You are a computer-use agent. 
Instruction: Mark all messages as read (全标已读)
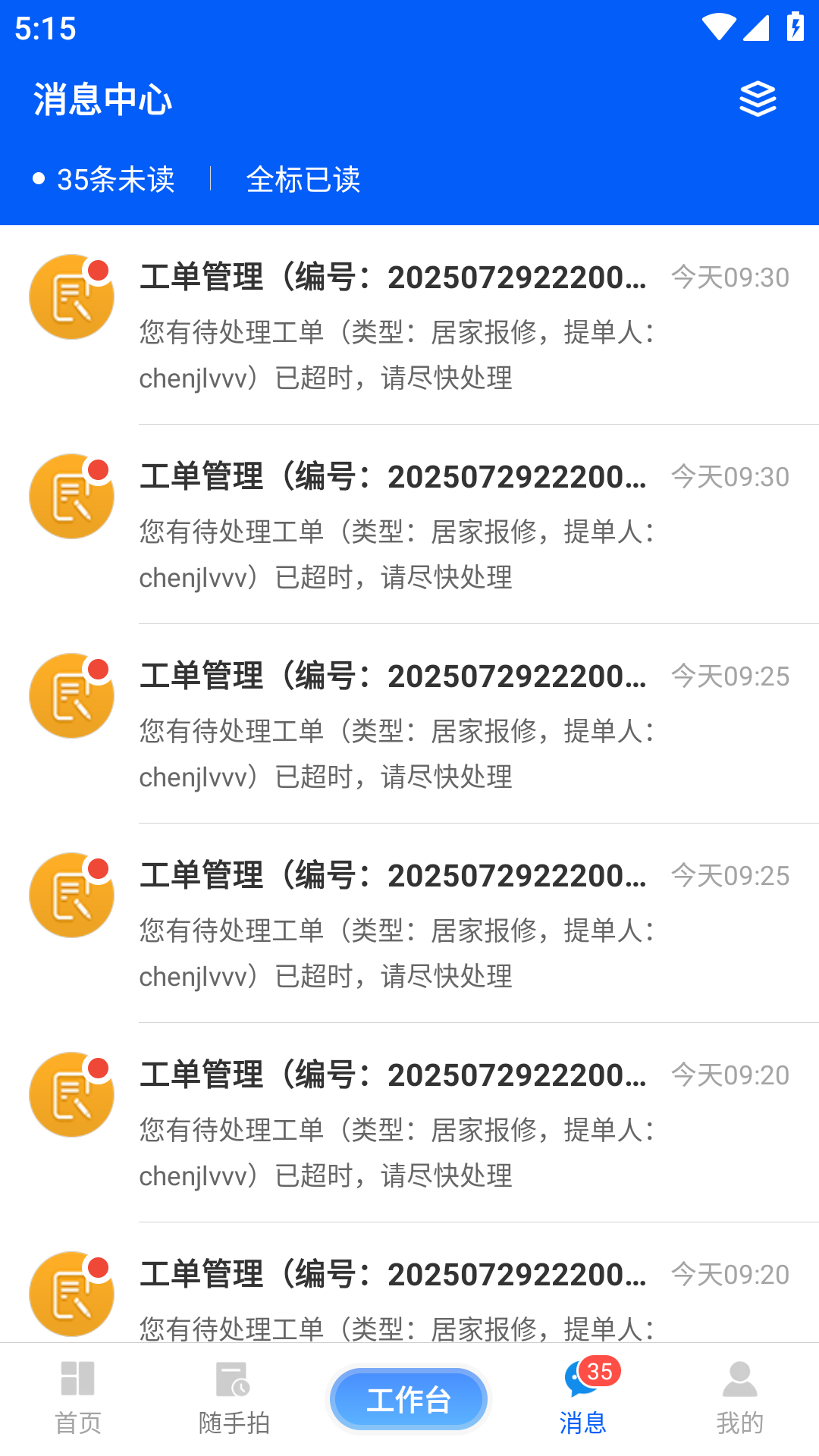click(303, 180)
